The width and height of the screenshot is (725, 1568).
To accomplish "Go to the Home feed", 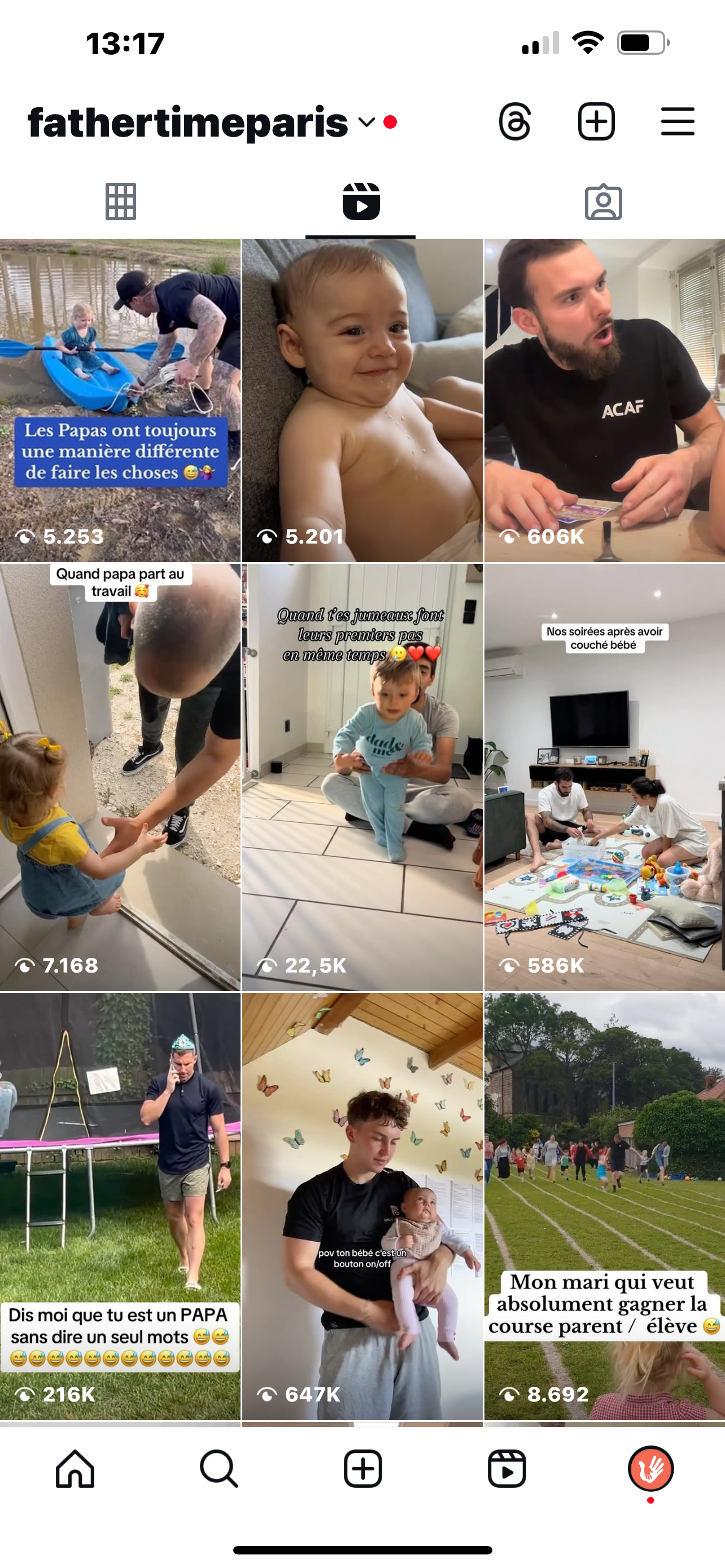I will coord(75,1469).
